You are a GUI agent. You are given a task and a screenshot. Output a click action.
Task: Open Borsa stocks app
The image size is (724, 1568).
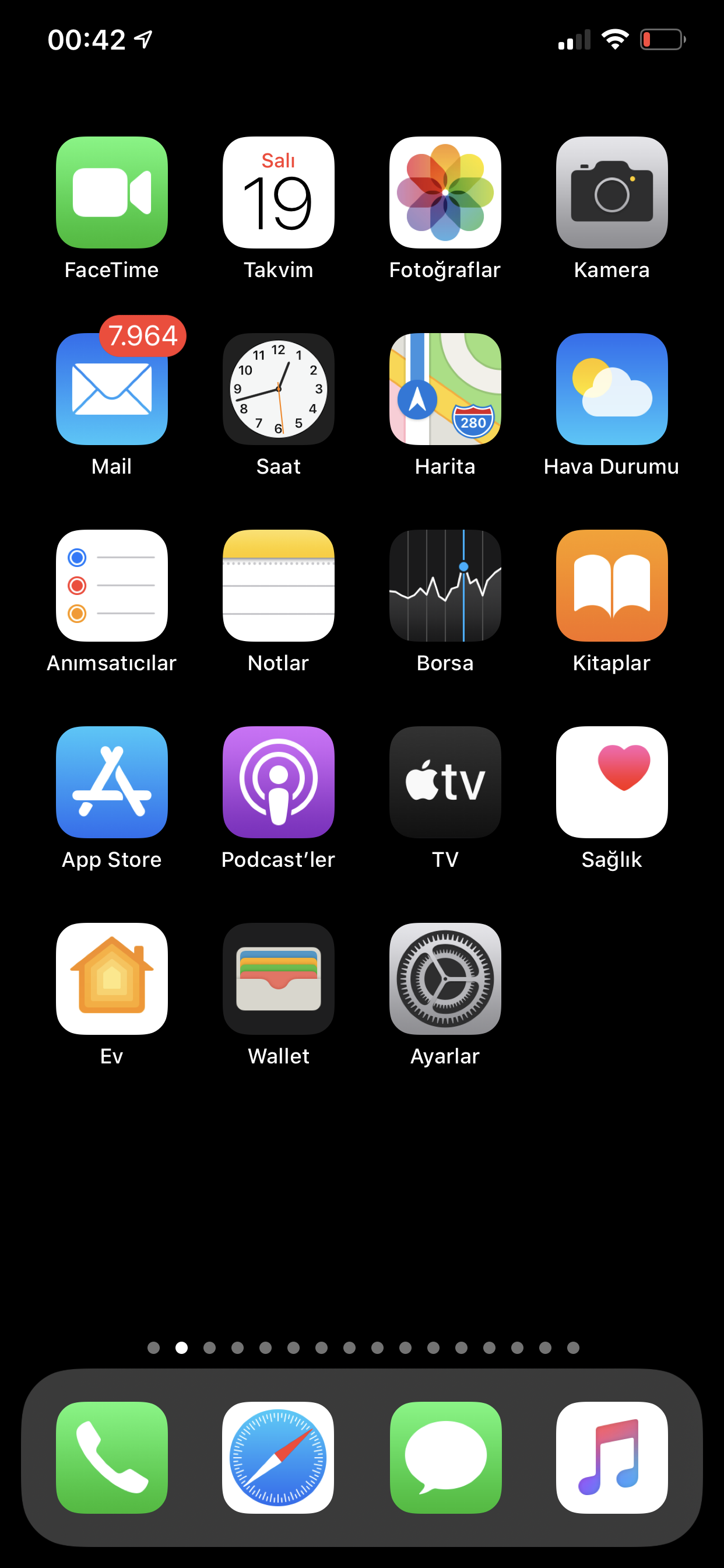tap(445, 586)
